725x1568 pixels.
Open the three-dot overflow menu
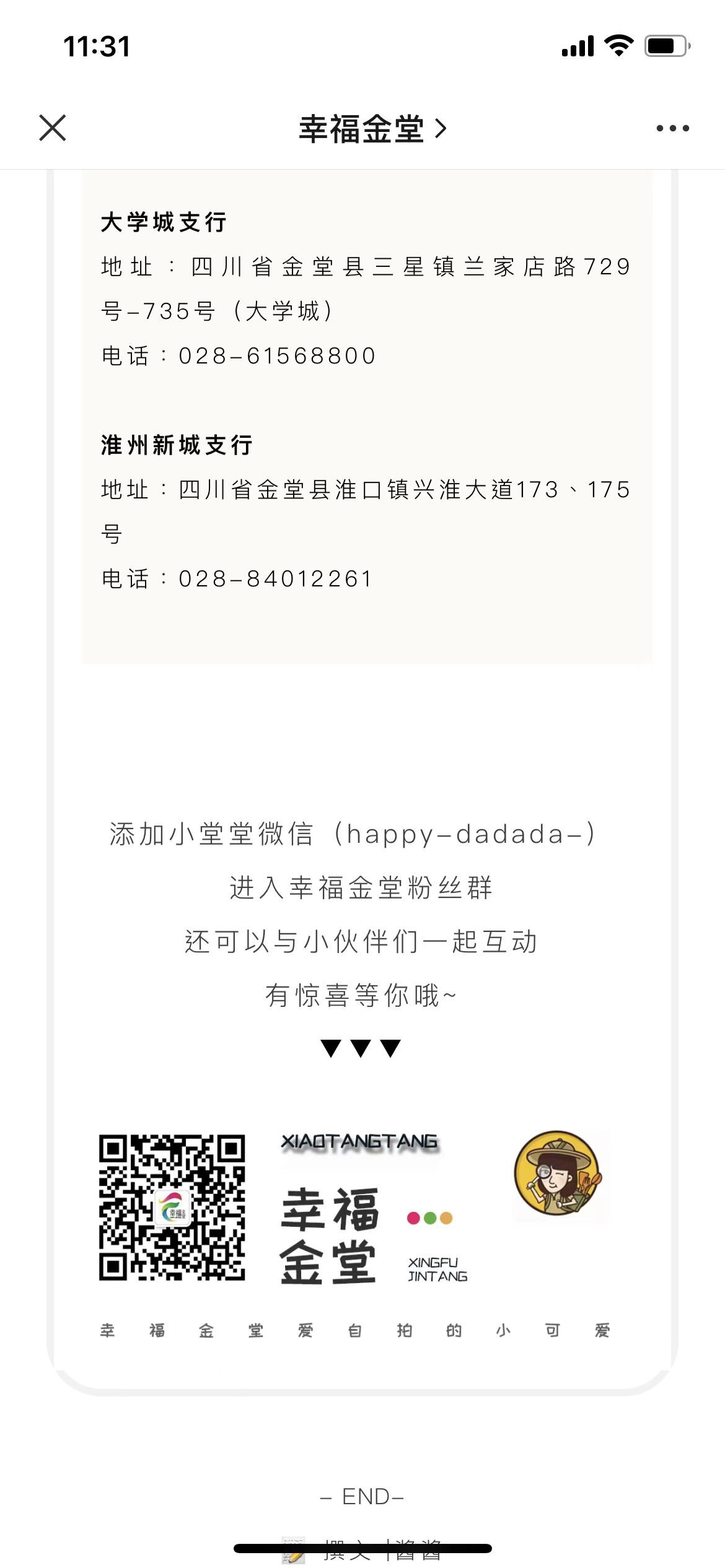tap(672, 129)
